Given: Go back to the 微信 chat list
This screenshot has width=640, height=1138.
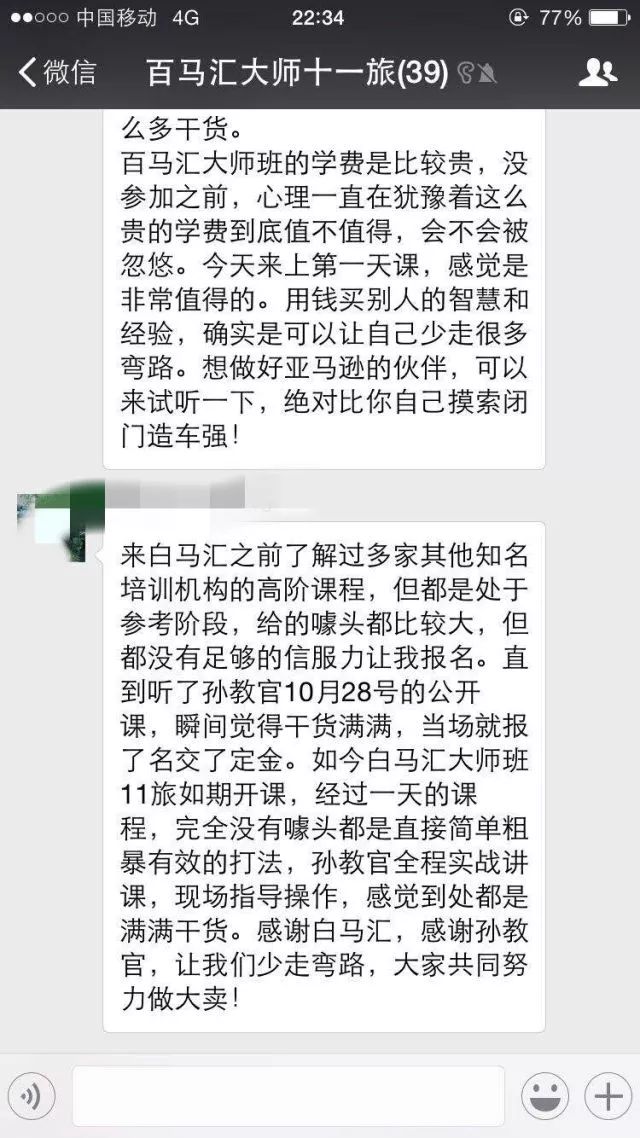Looking at the screenshot, I should pos(57,72).
